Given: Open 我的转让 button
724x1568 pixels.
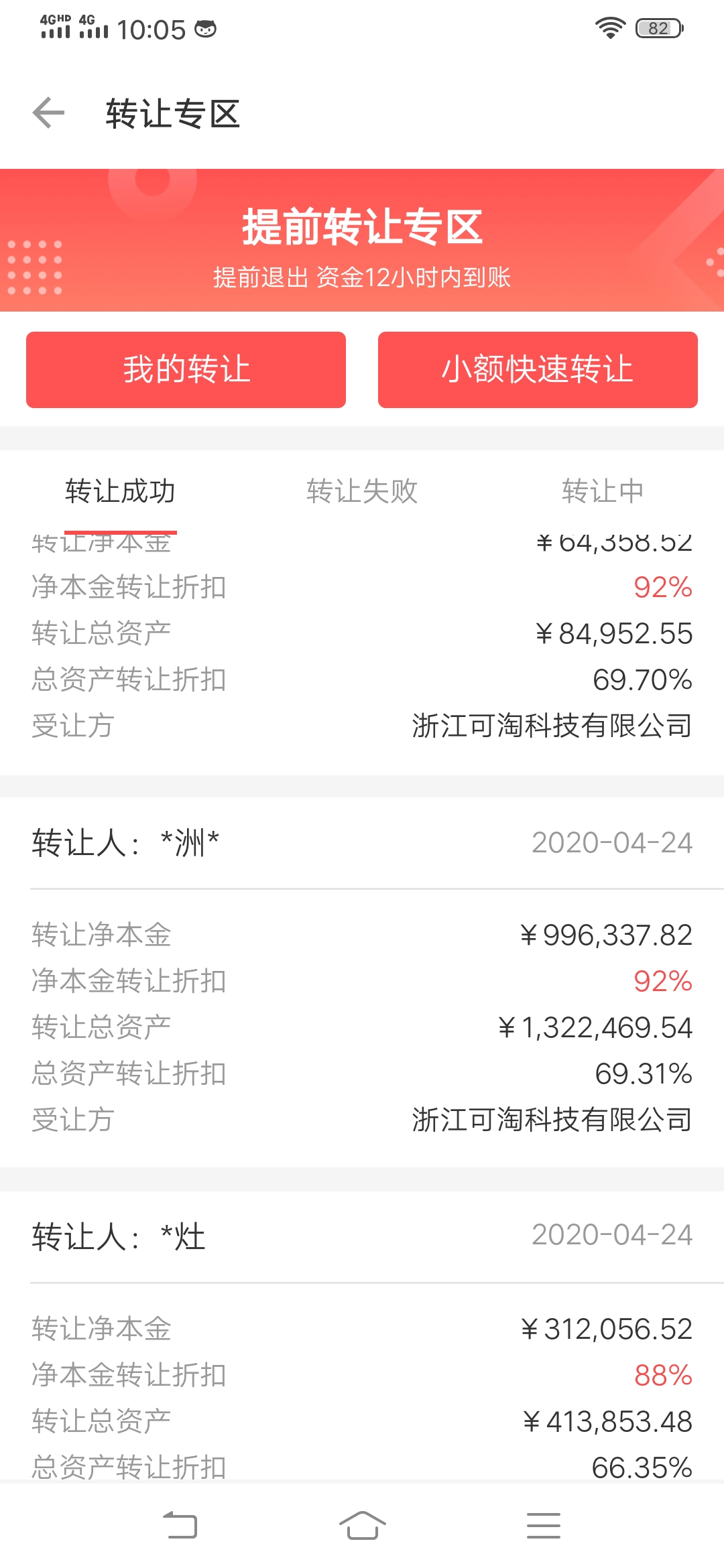Looking at the screenshot, I should (186, 369).
